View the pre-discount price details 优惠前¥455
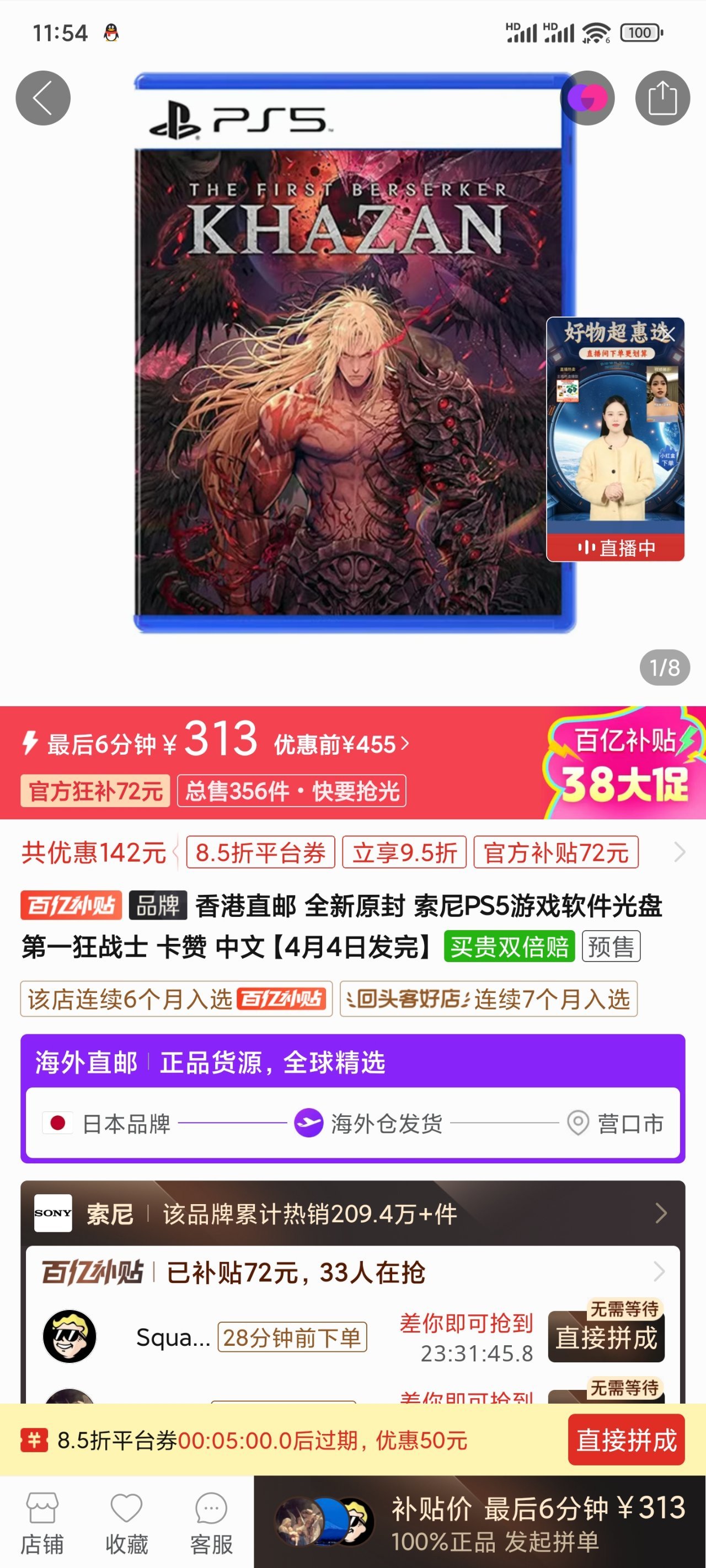Viewport: 706px width, 1568px height. (341, 744)
